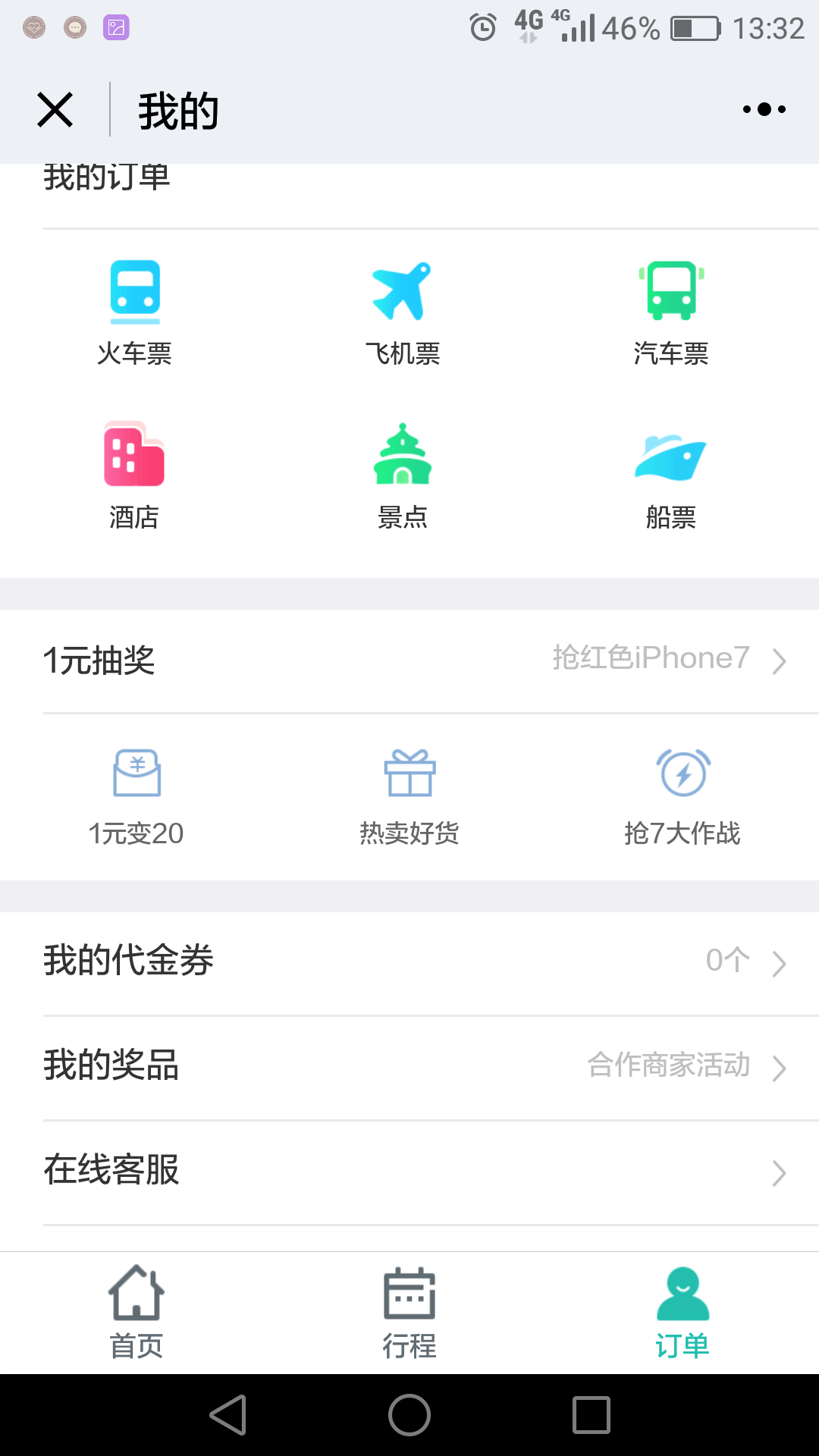The width and height of the screenshot is (819, 1456).
Task: Go to the system home screen
Action: pyautogui.click(x=409, y=1415)
